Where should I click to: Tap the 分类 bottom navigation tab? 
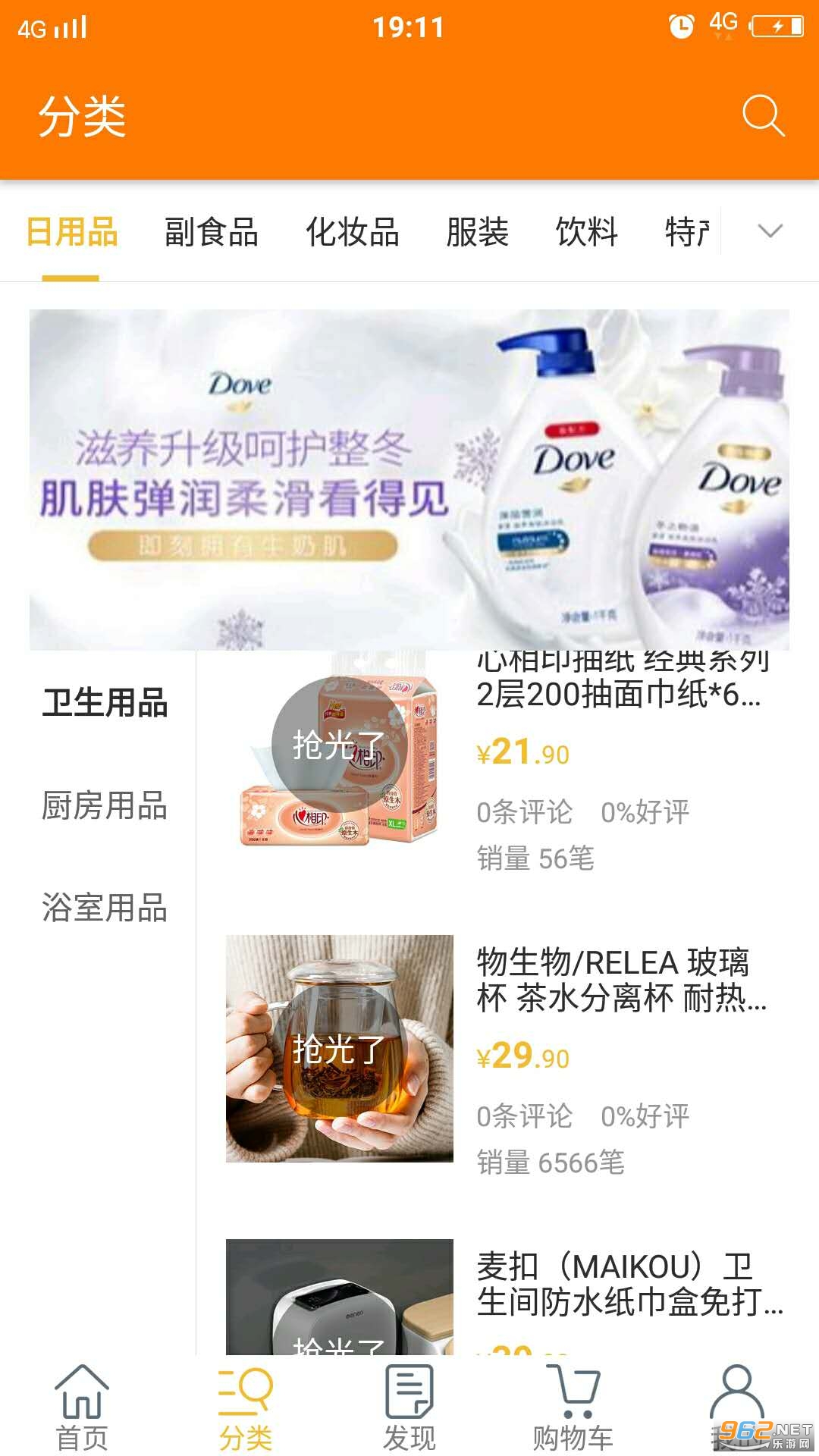245,1407
